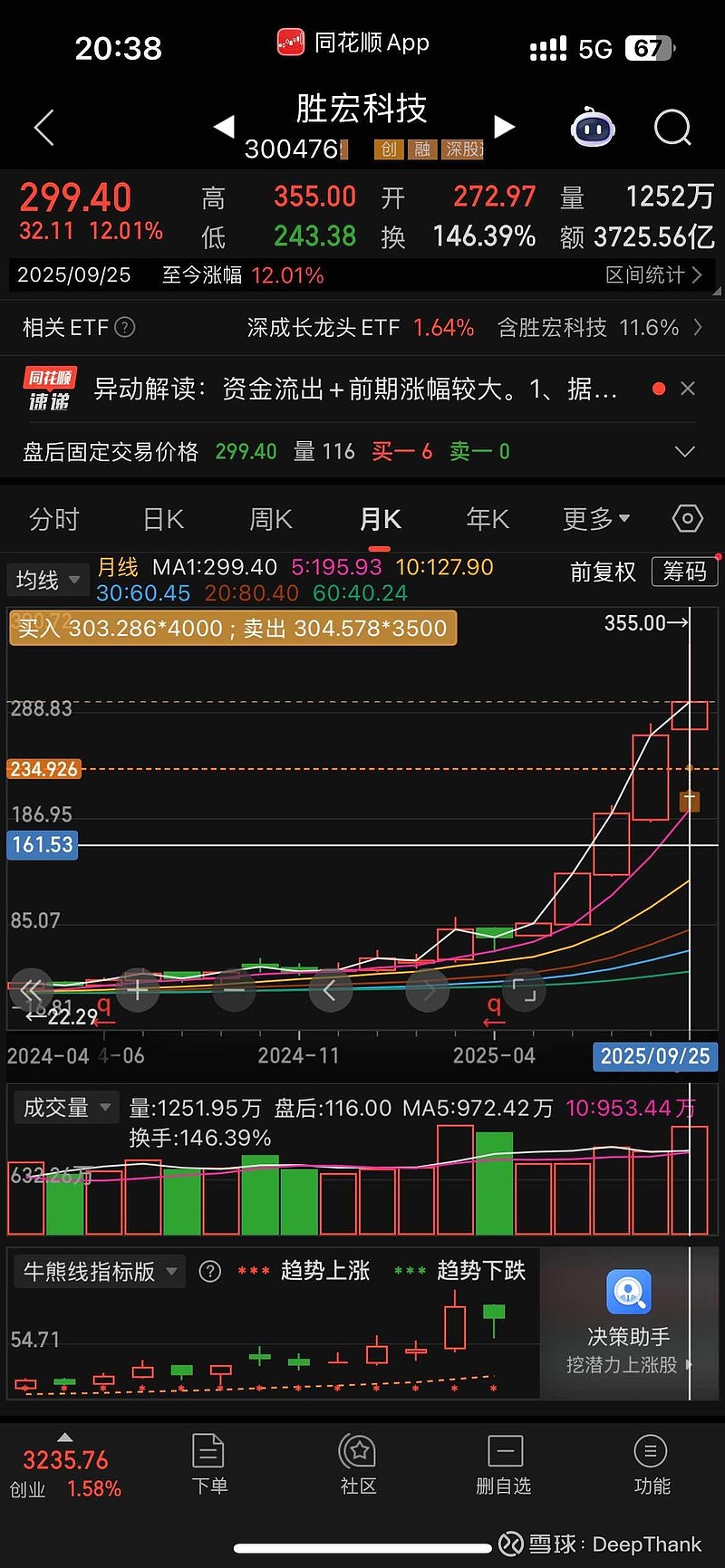Remove stock via 删自选
This screenshot has height=1568, width=725.
point(504,1463)
